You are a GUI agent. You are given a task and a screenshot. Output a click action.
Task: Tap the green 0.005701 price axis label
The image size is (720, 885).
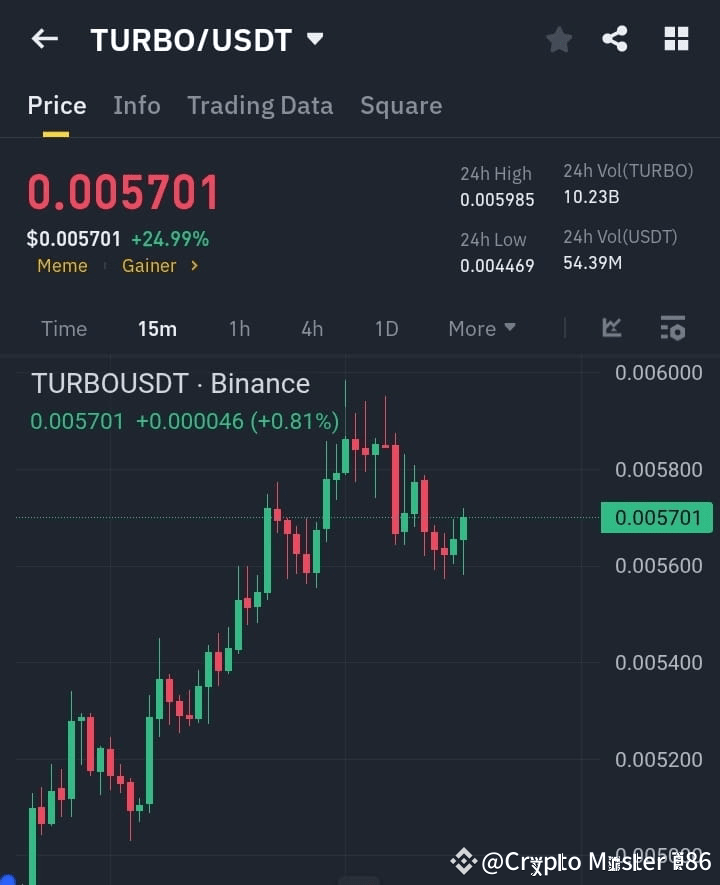656,517
